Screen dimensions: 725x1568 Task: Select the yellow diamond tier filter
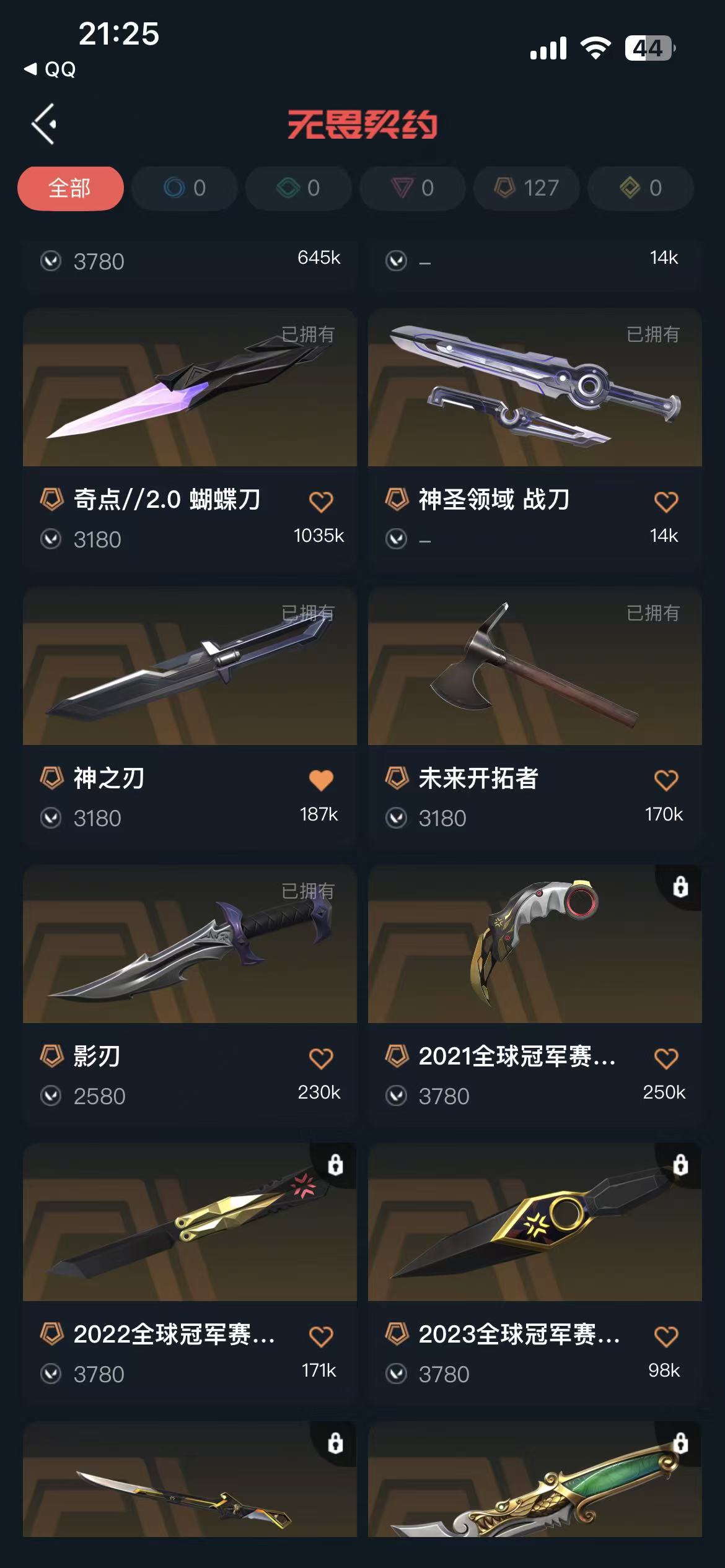point(640,188)
